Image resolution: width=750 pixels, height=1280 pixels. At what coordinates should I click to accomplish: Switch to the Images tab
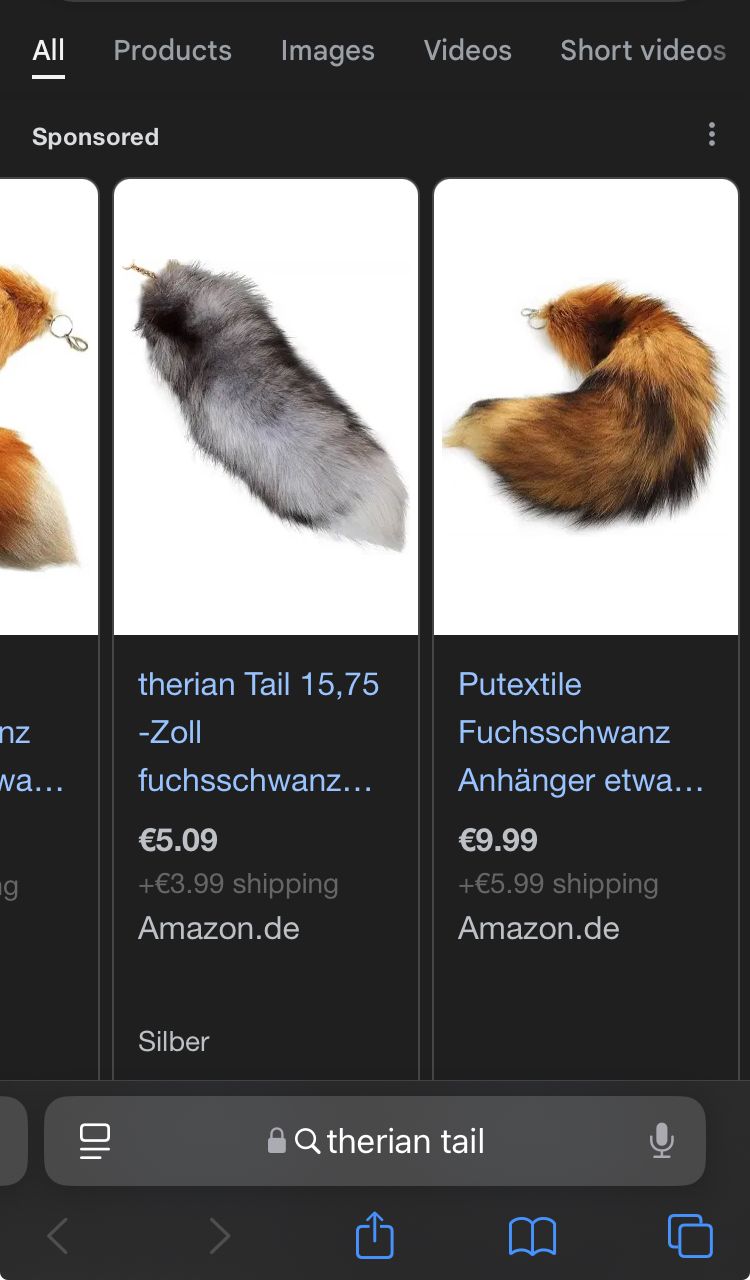click(327, 50)
